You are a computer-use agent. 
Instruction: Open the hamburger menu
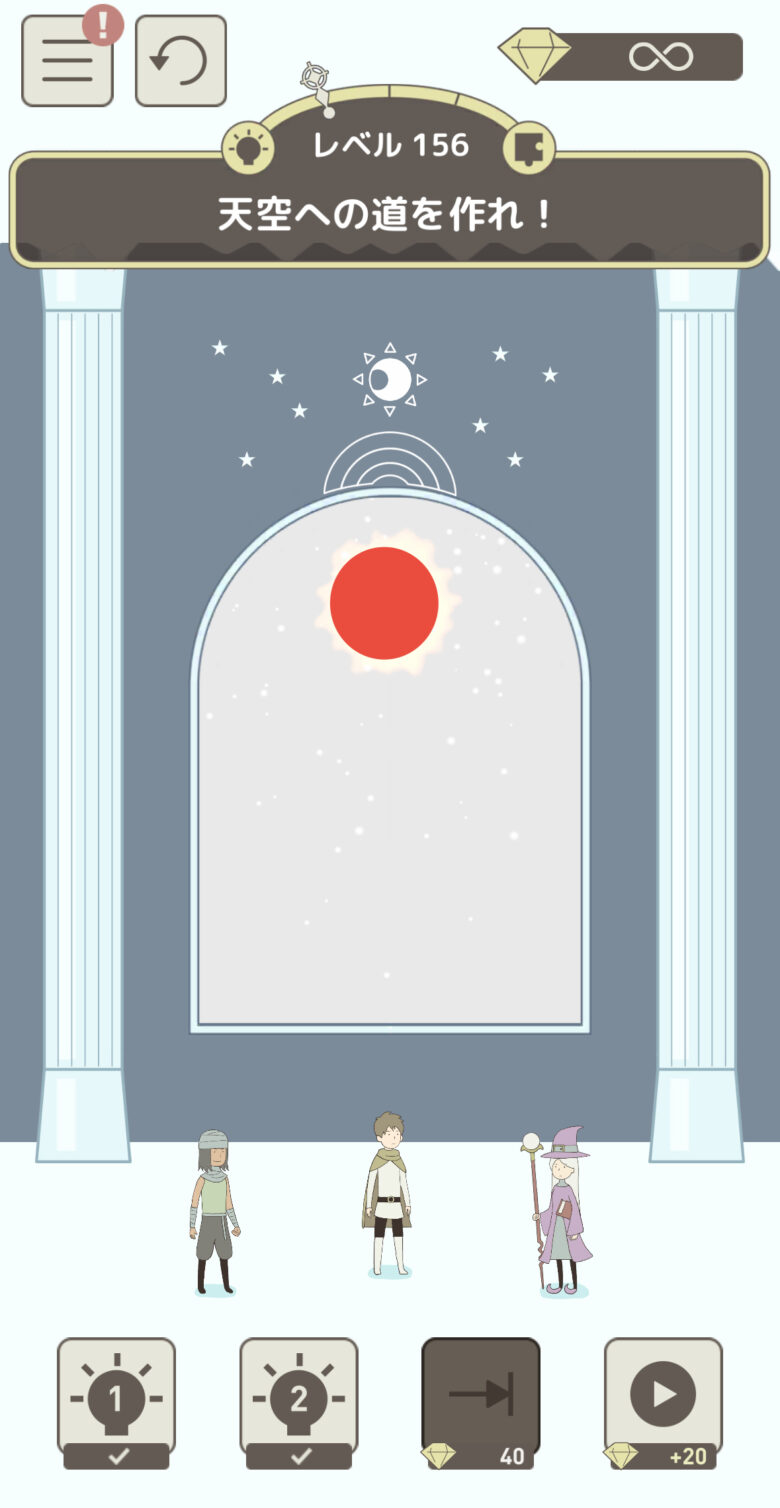pos(67,61)
